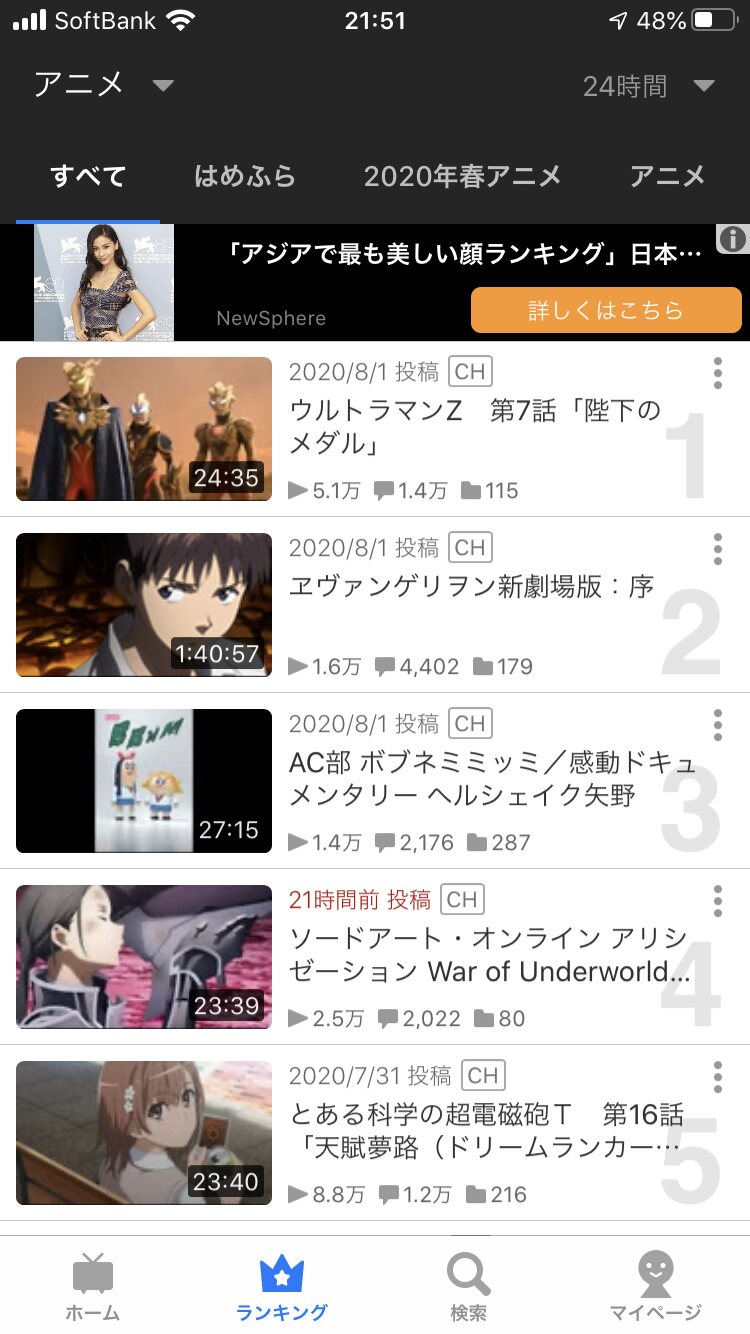
Task: Open options for とある科学の超電磁砲T
Action: pyautogui.click(x=717, y=1077)
